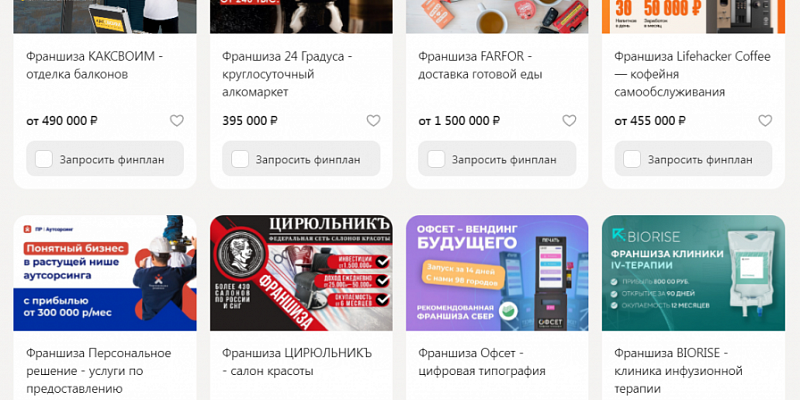The image size is (800, 400).
Task: Save Lifehacker Coffee franchise to favorites
Action: point(765,121)
